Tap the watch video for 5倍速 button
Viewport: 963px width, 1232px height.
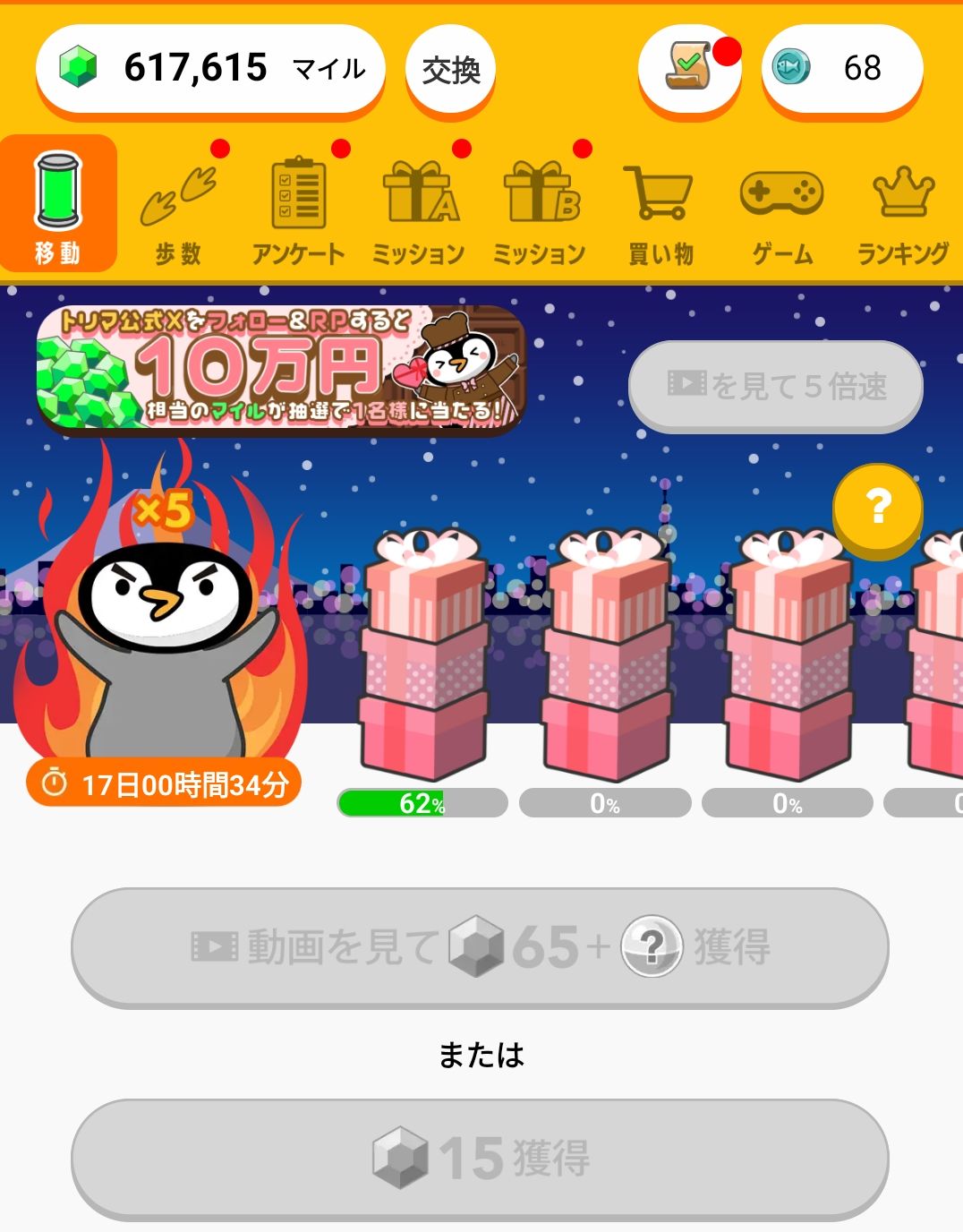coord(775,386)
